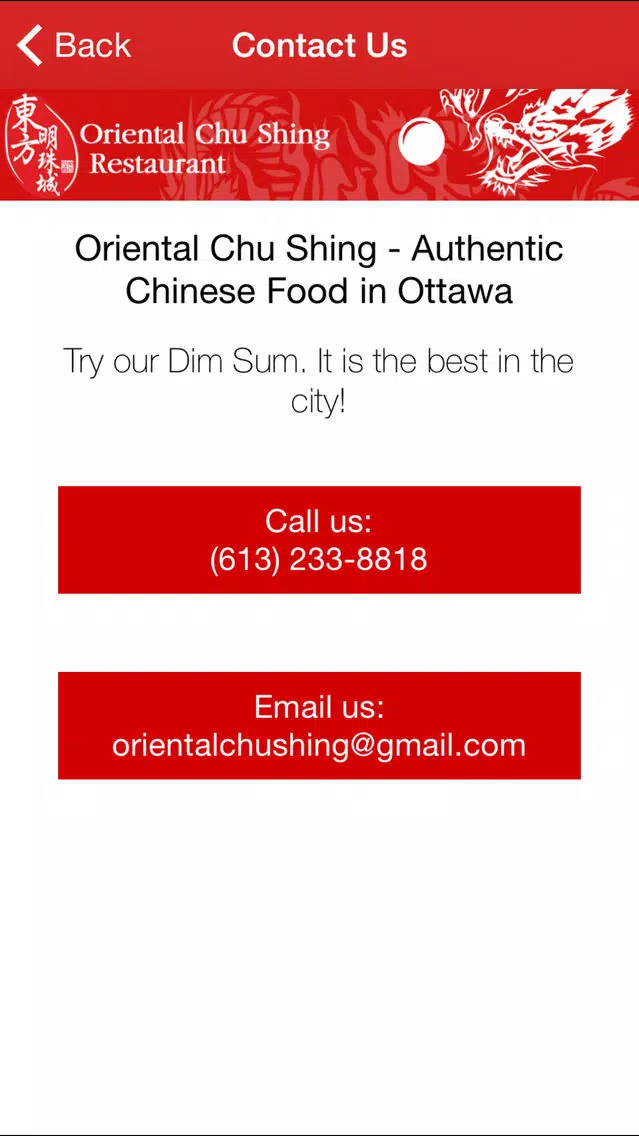Image resolution: width=639 pixels, height=1136 pixels.
Task: Go back using the Back button
Action: (x=74, y=45)
